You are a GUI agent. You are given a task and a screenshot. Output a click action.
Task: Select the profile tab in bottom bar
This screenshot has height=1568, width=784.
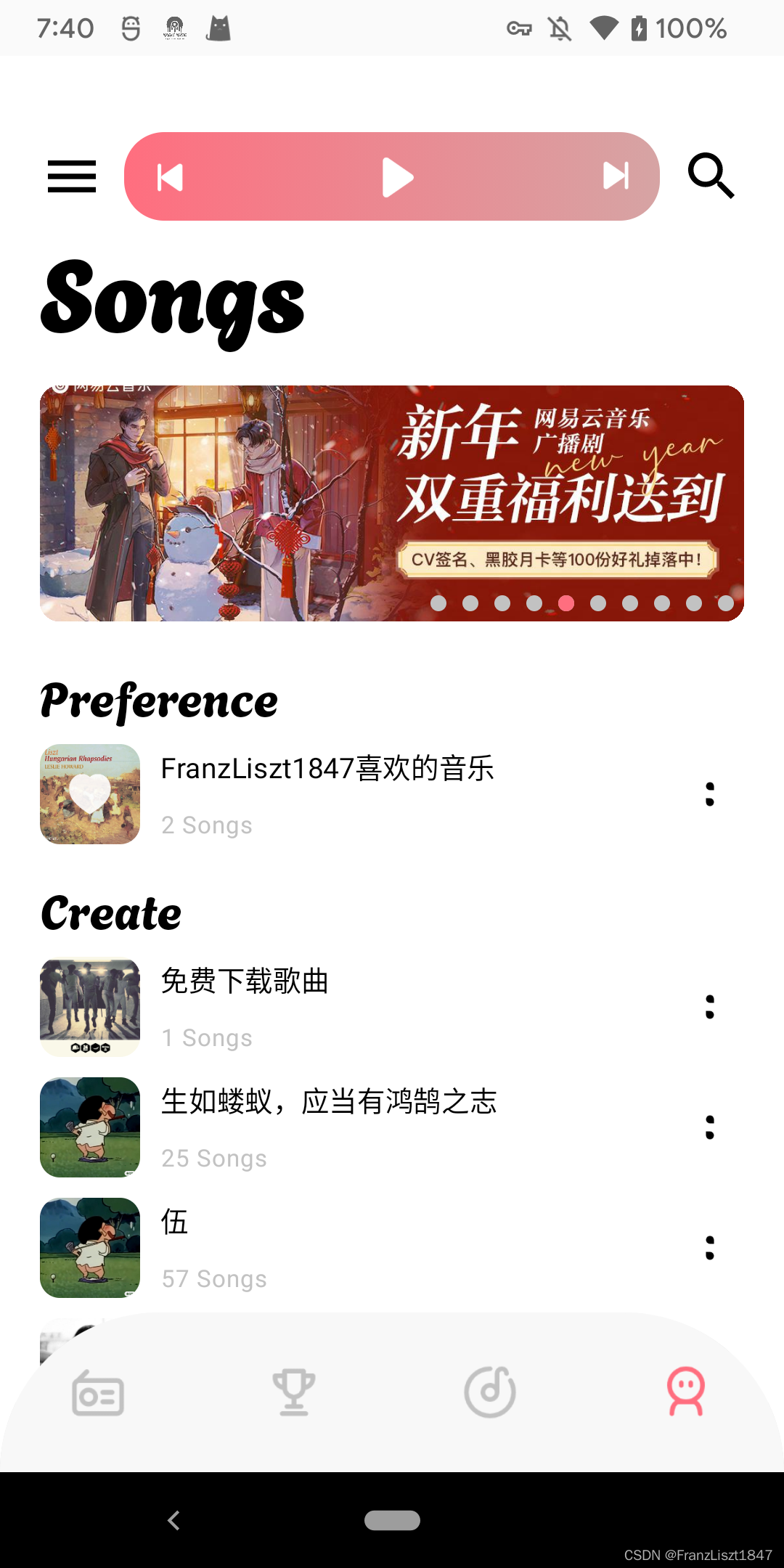[686, 1392]
